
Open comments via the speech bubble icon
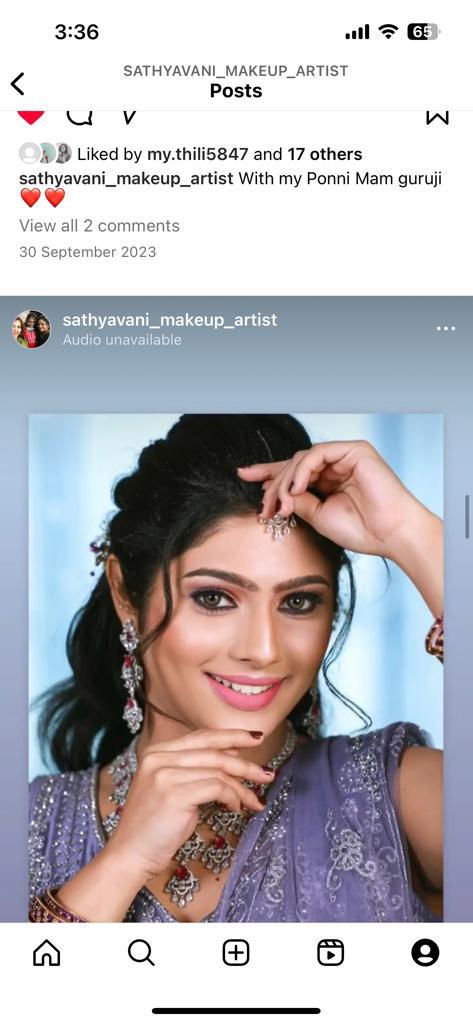[x=80, y=118]
